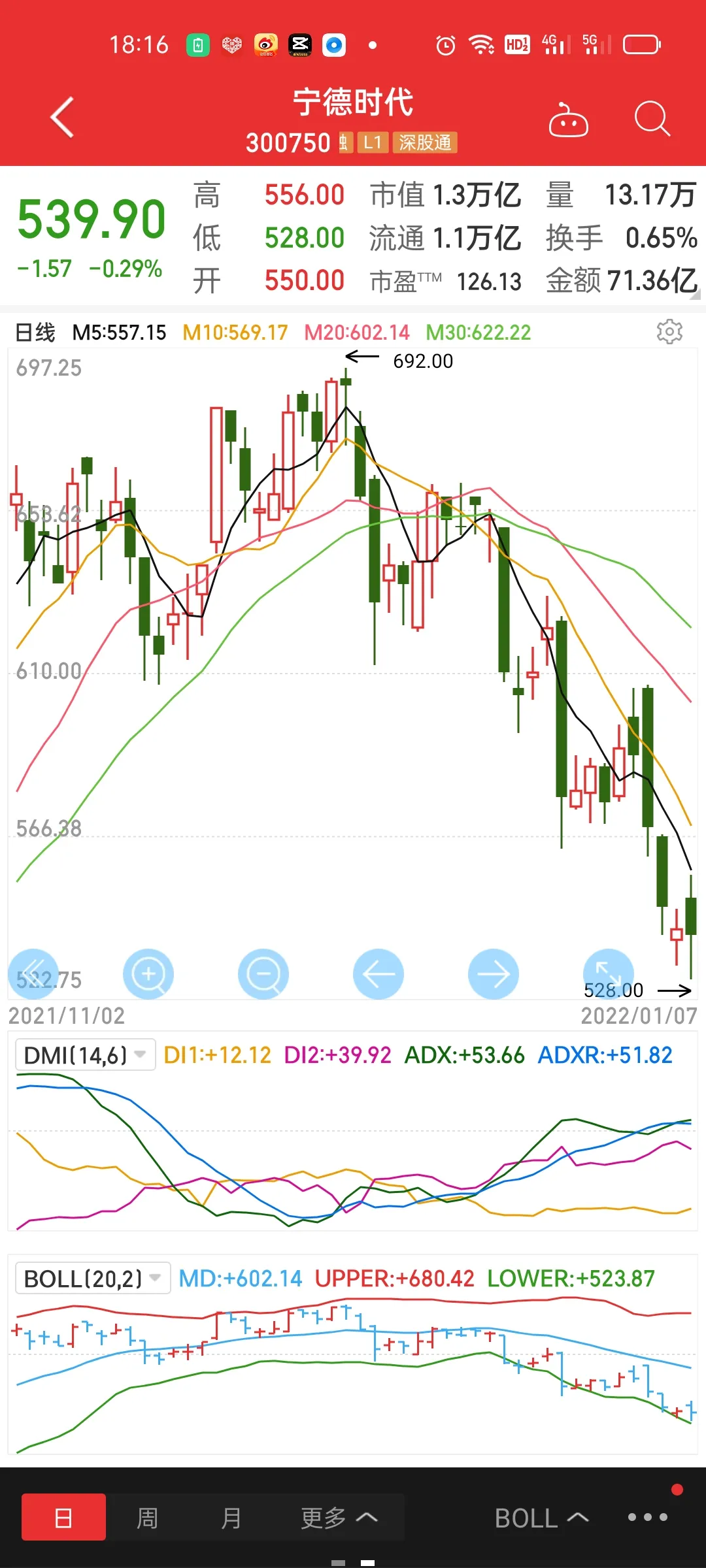This screenshot has width=706, height=1568.
Task: Expand the BOLL indicator selector at bottom
Action: pos(541,1517)
